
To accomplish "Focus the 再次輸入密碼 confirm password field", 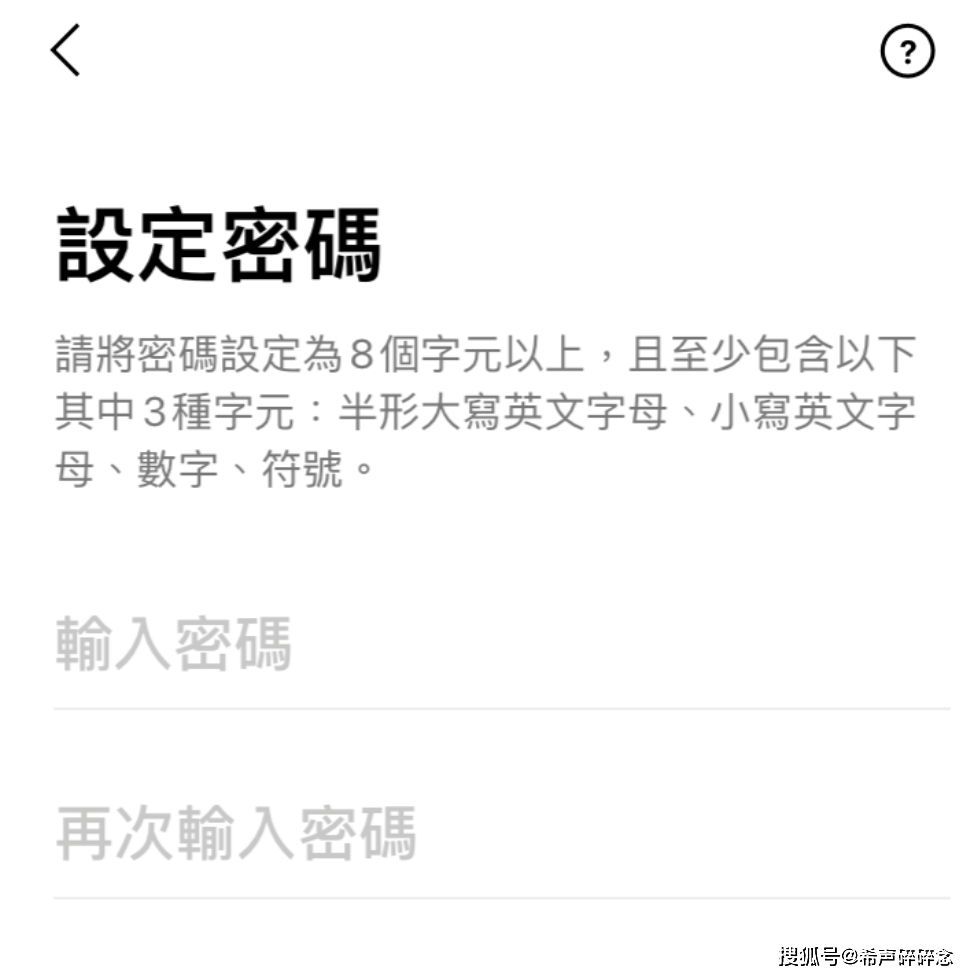I will [x=500, y=835].
